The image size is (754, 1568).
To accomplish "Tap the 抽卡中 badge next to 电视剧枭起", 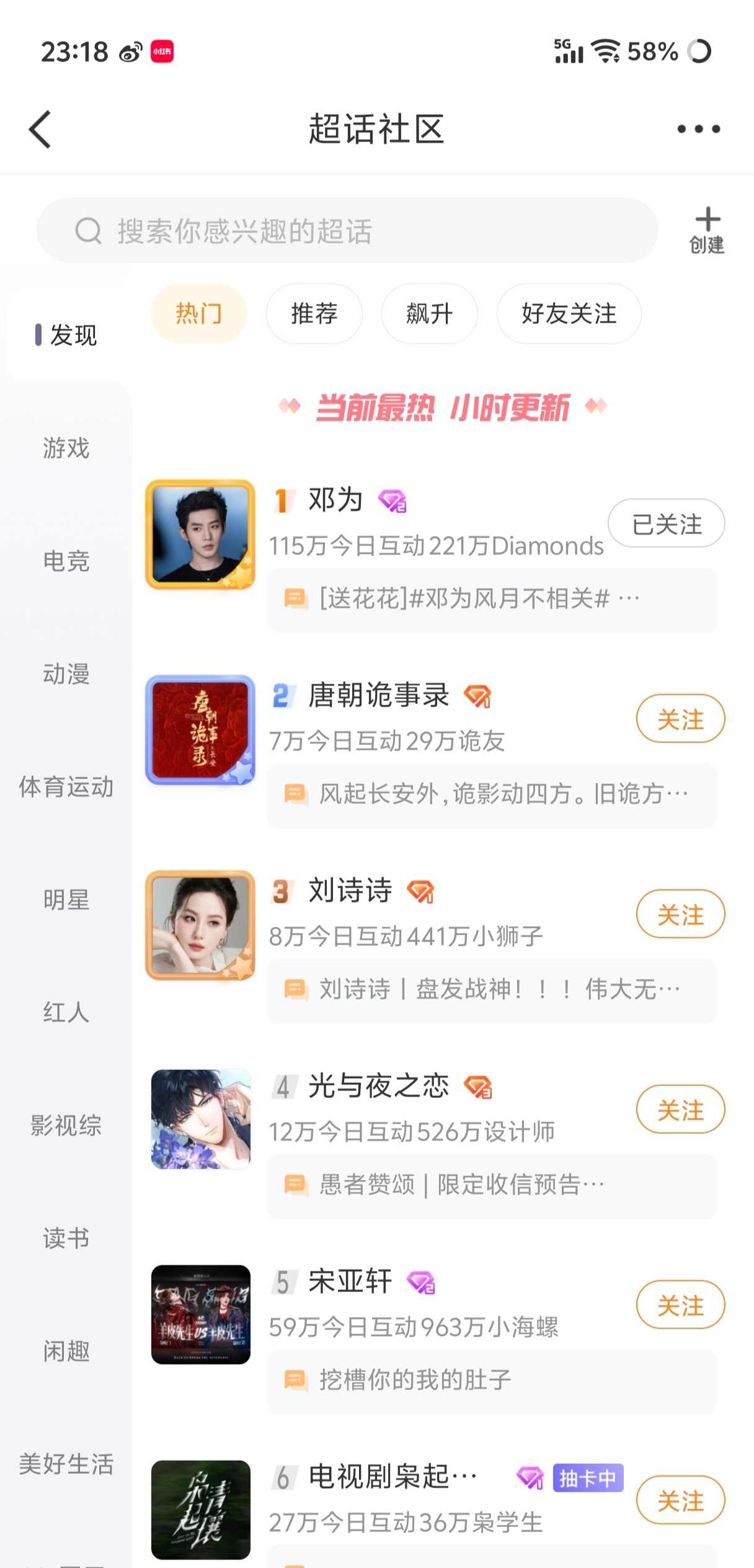I will click(x=588, y=1479).
